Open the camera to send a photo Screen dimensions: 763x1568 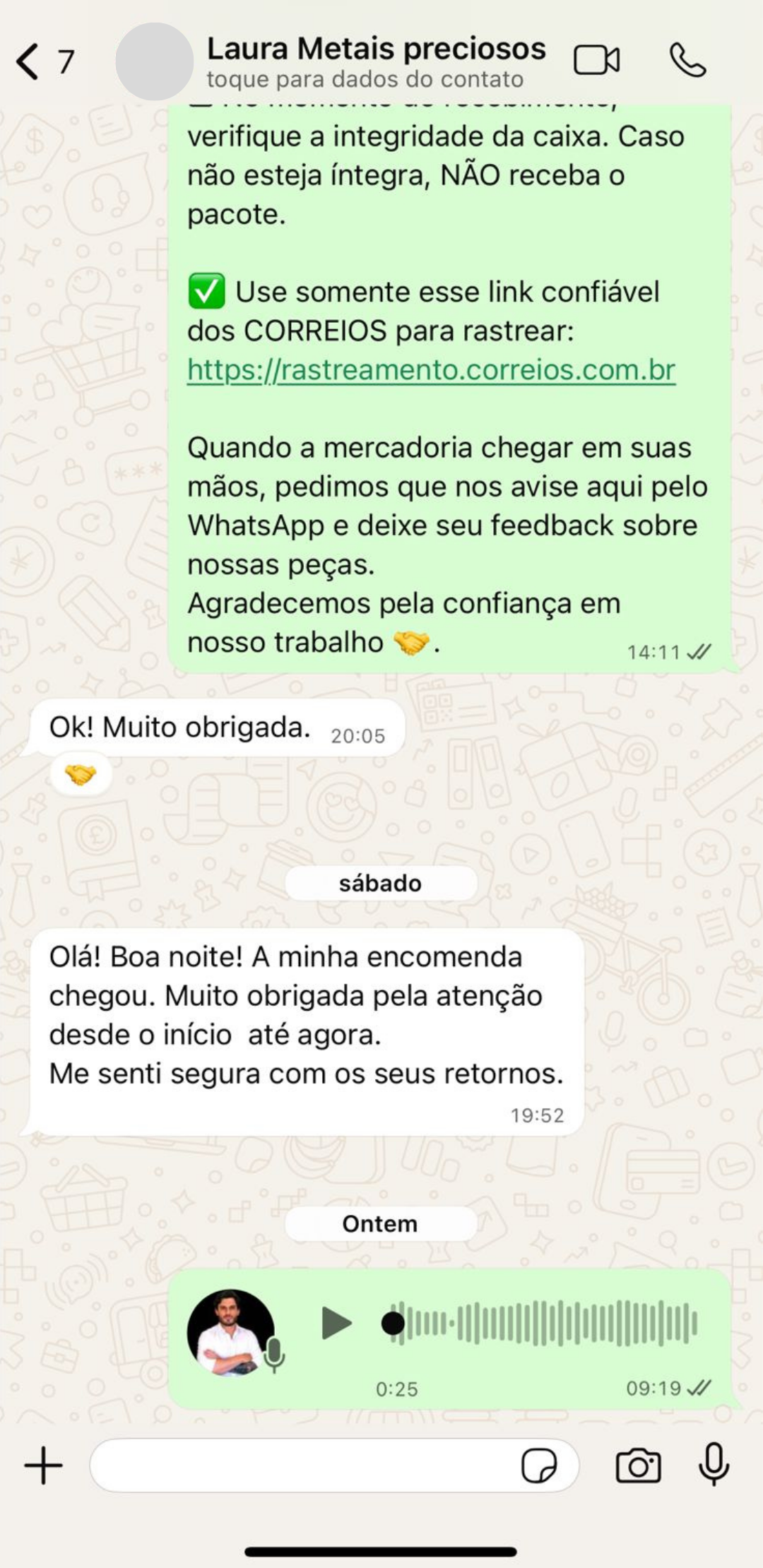coord(638,1466)
